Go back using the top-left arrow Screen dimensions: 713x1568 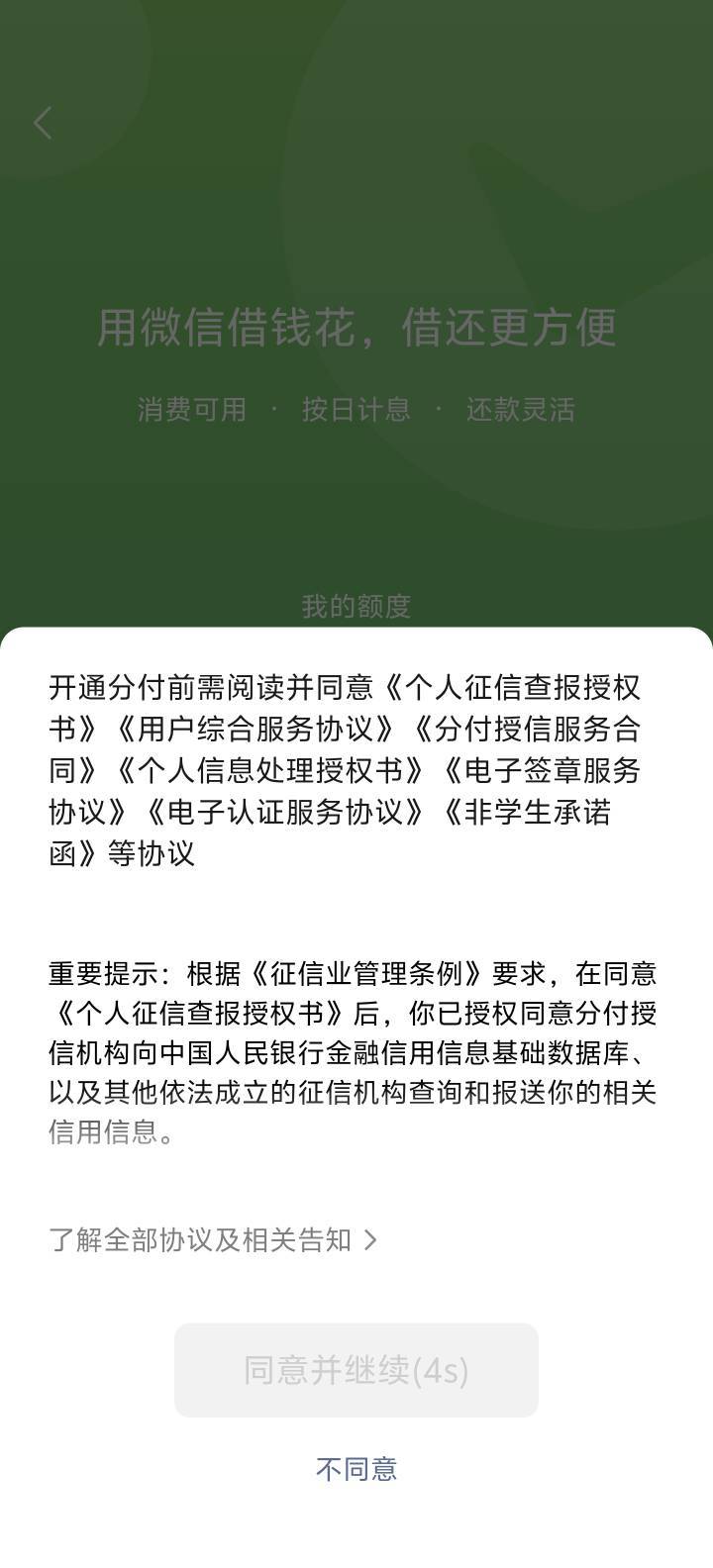click(43, 124)
